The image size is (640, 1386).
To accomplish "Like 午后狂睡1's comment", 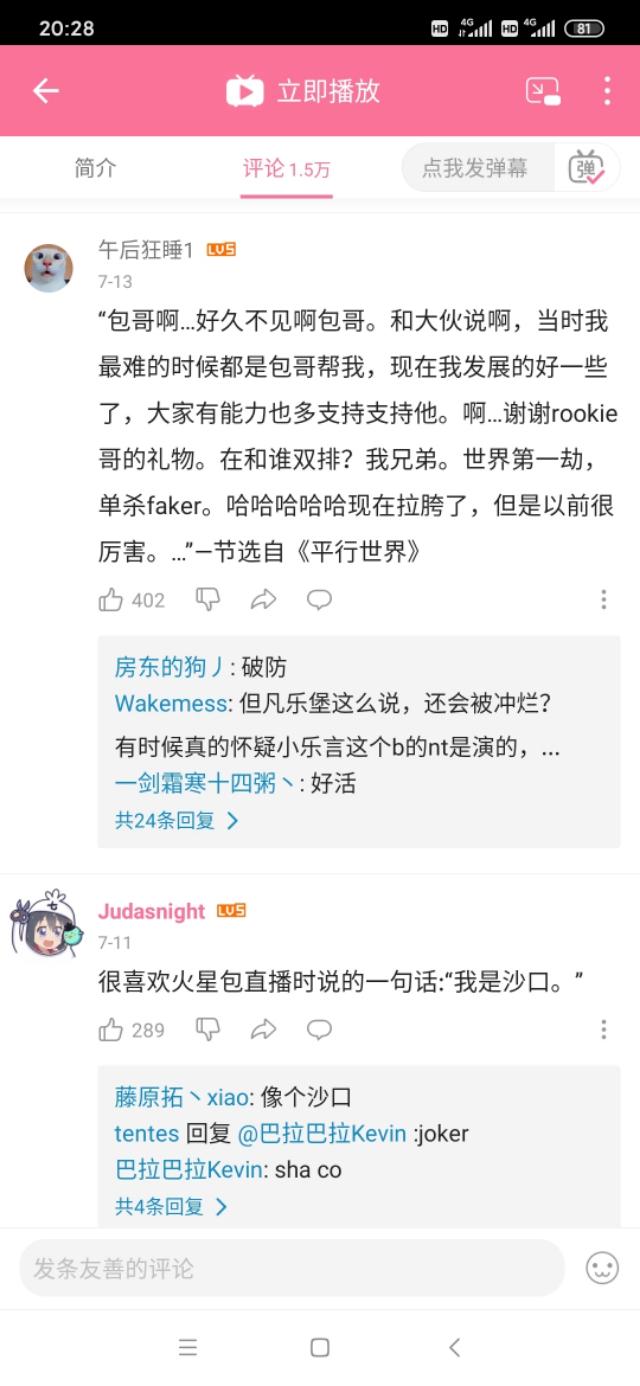I will point(131,600).
